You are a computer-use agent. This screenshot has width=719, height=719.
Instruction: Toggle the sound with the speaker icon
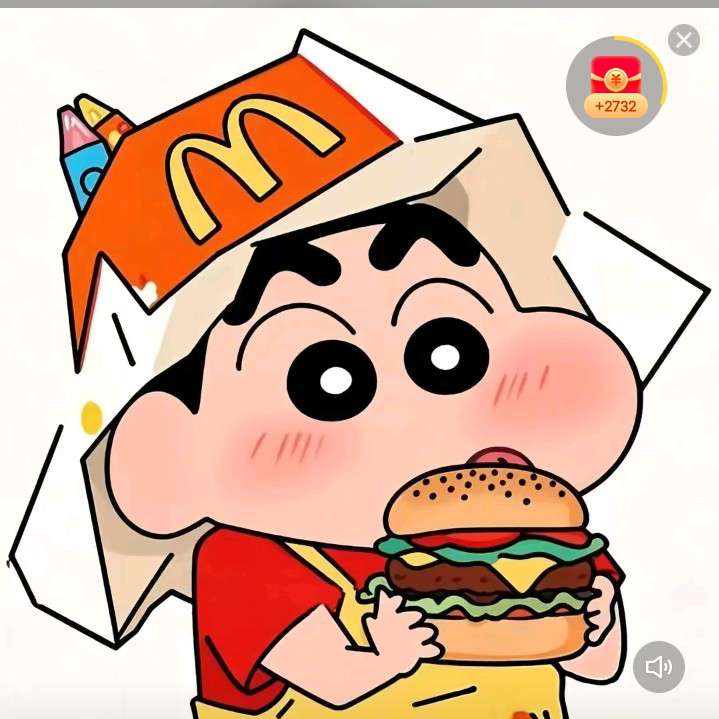[658, 667]
